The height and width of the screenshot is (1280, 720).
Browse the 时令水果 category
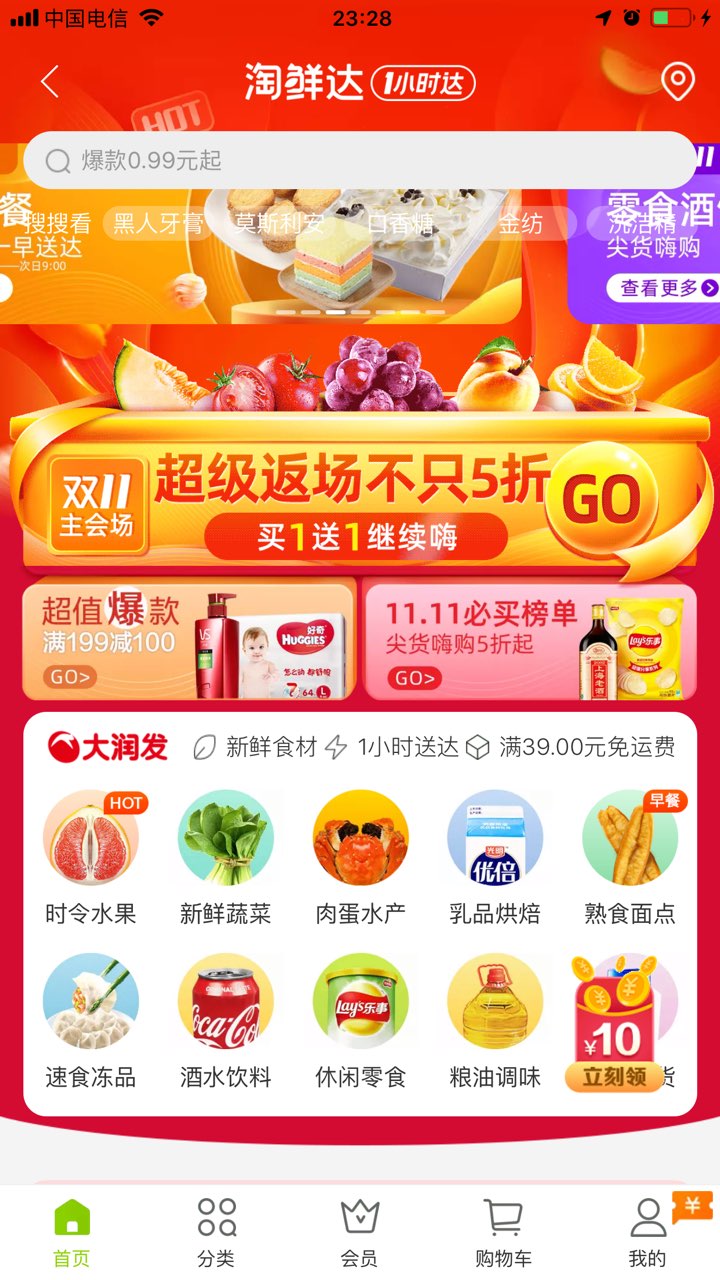click(91, 858)
